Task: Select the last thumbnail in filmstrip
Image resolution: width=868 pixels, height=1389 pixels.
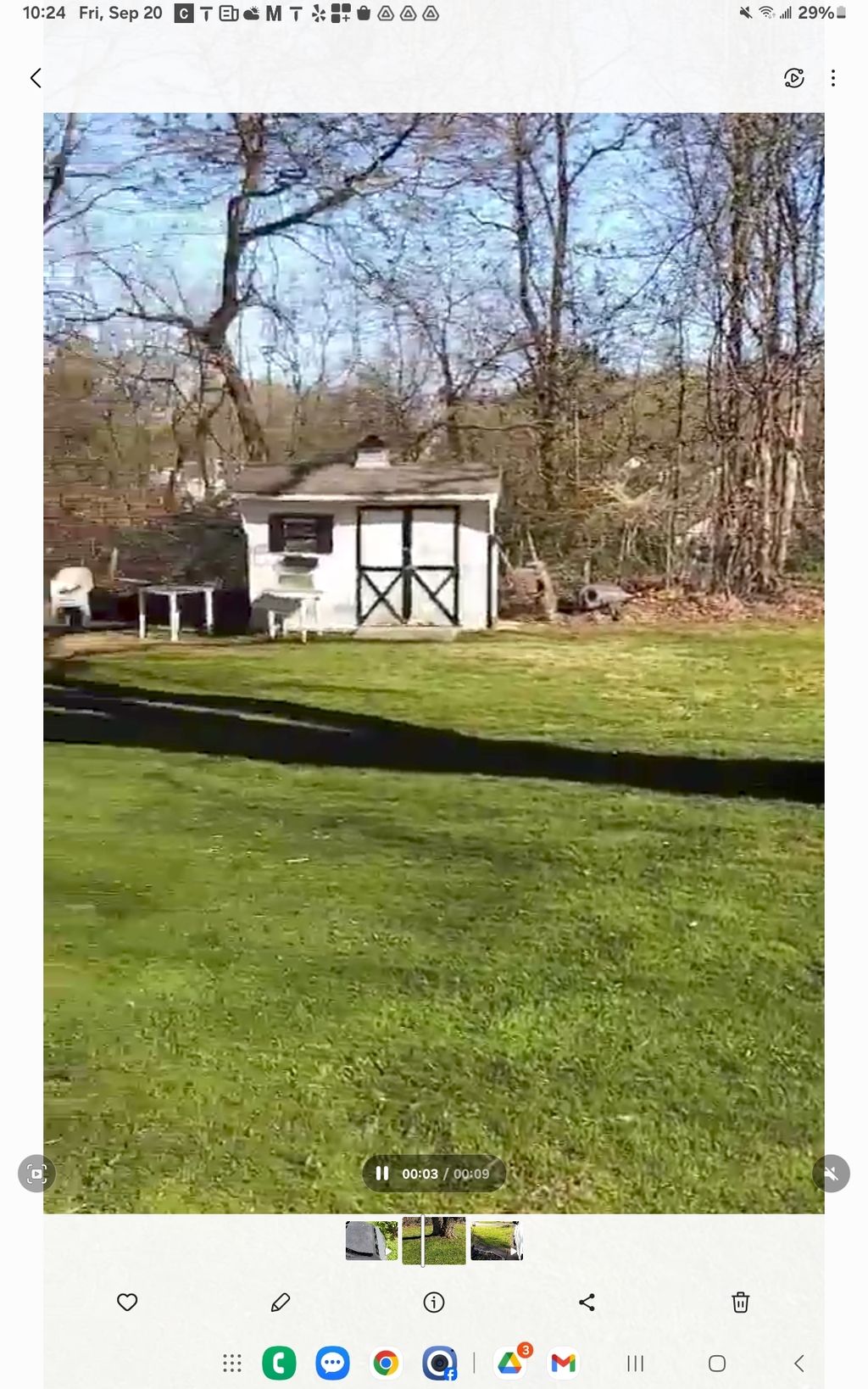Action: click(x=496, y=1241)
